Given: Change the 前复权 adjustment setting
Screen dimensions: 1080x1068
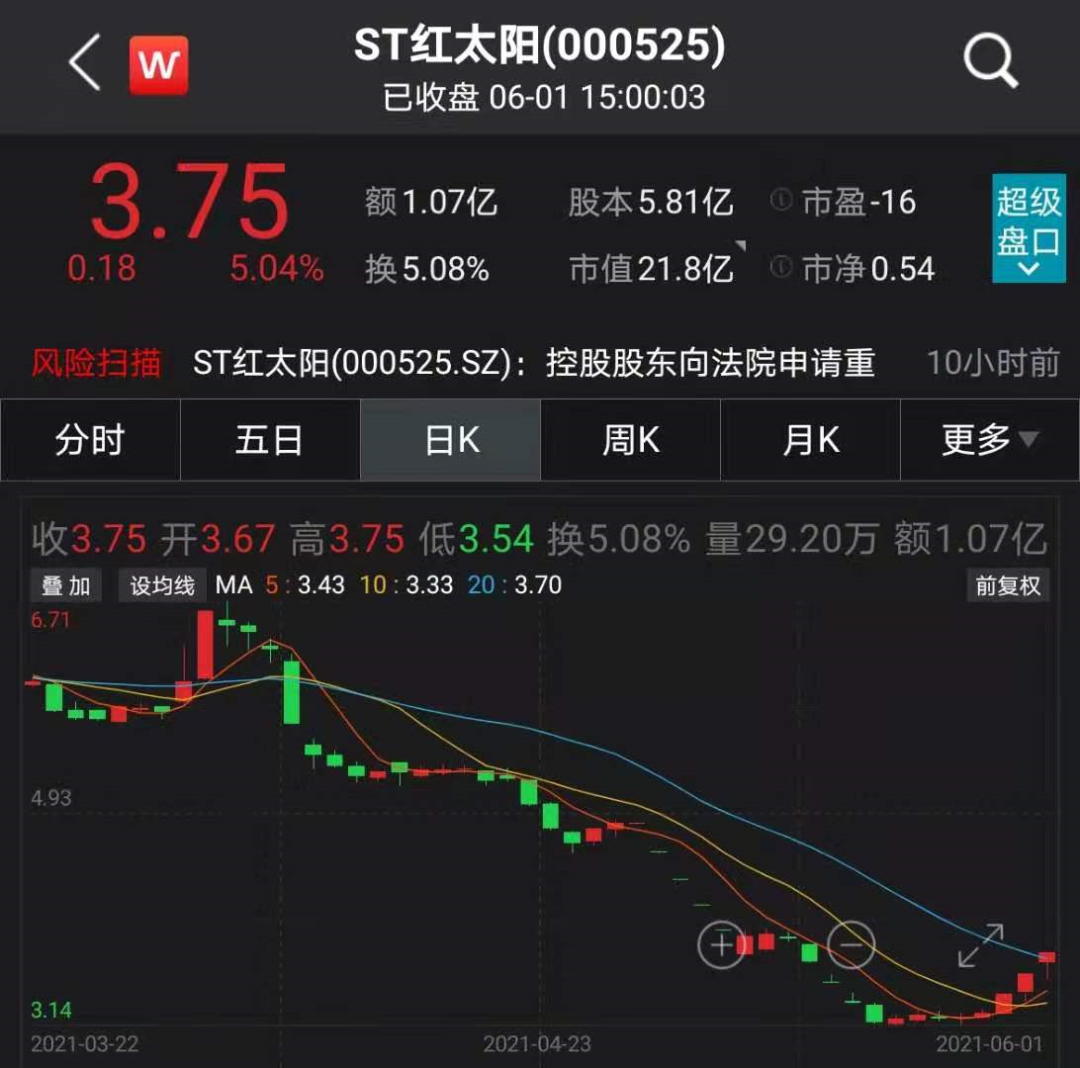Looking at the screenshot, I should click(1007, 585).
